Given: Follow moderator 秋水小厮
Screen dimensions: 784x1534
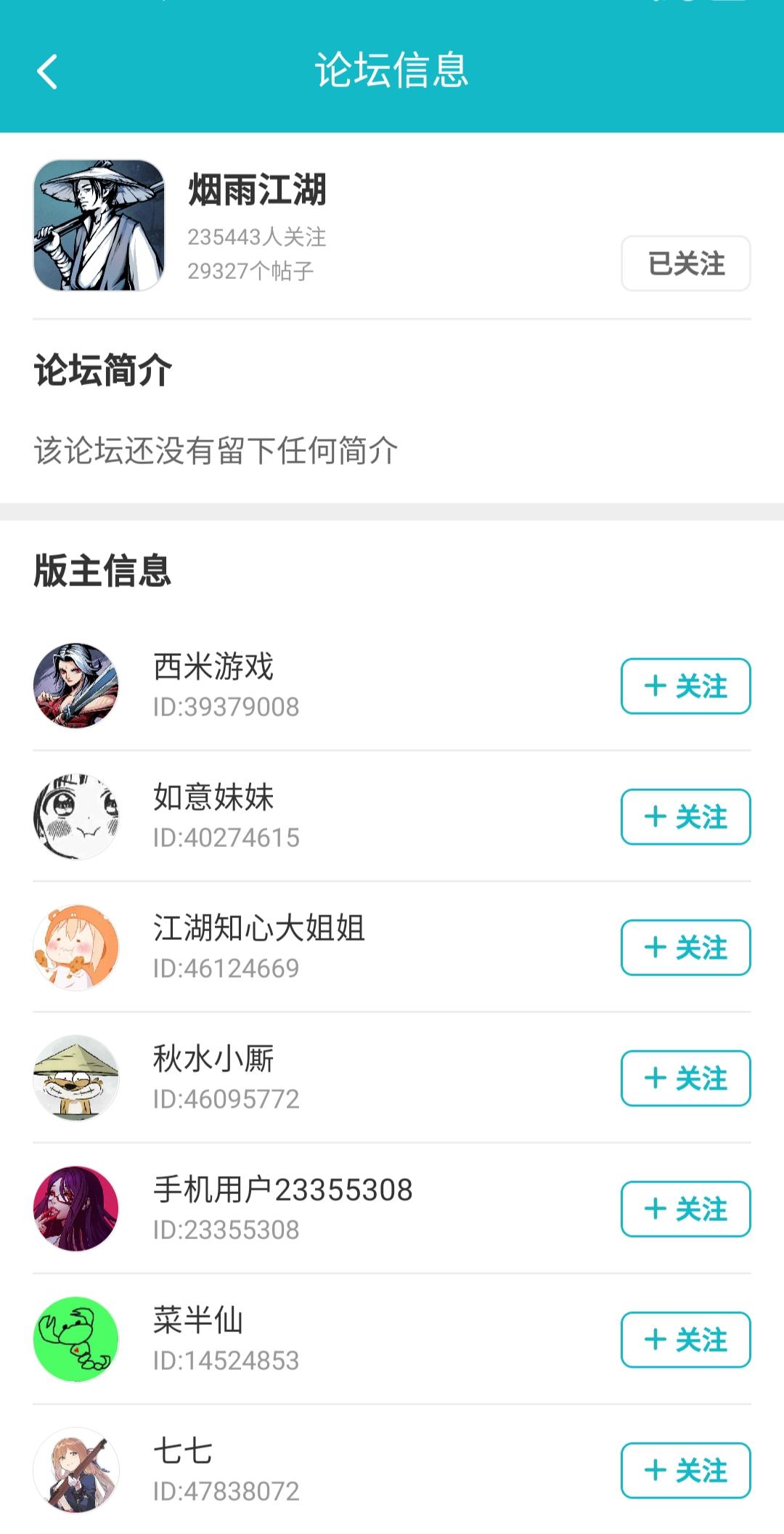Looking at the screenshot, I should pyautogui.click(x=685, y=1079).
